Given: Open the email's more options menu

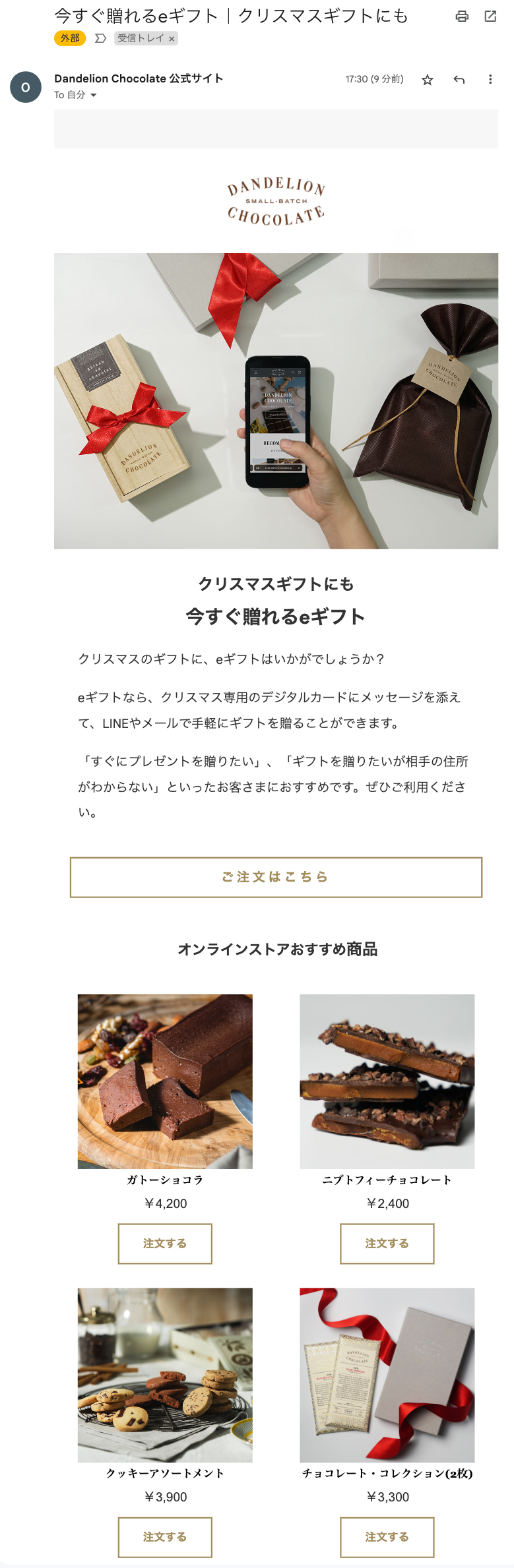Looking at the screenshot, I should click(x=490, y=80).
